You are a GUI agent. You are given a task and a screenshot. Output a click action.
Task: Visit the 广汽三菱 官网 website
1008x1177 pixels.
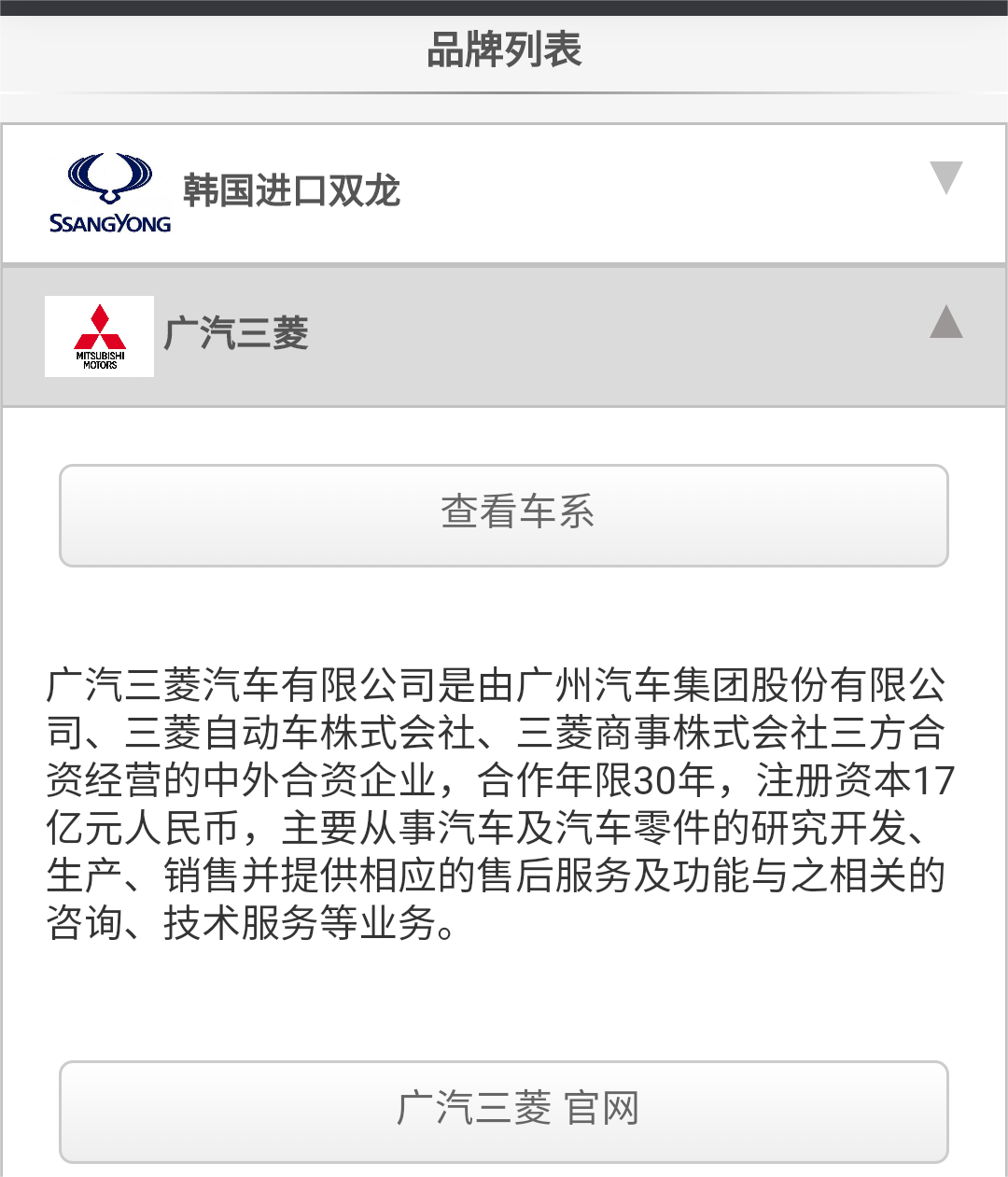[504, 1111]
